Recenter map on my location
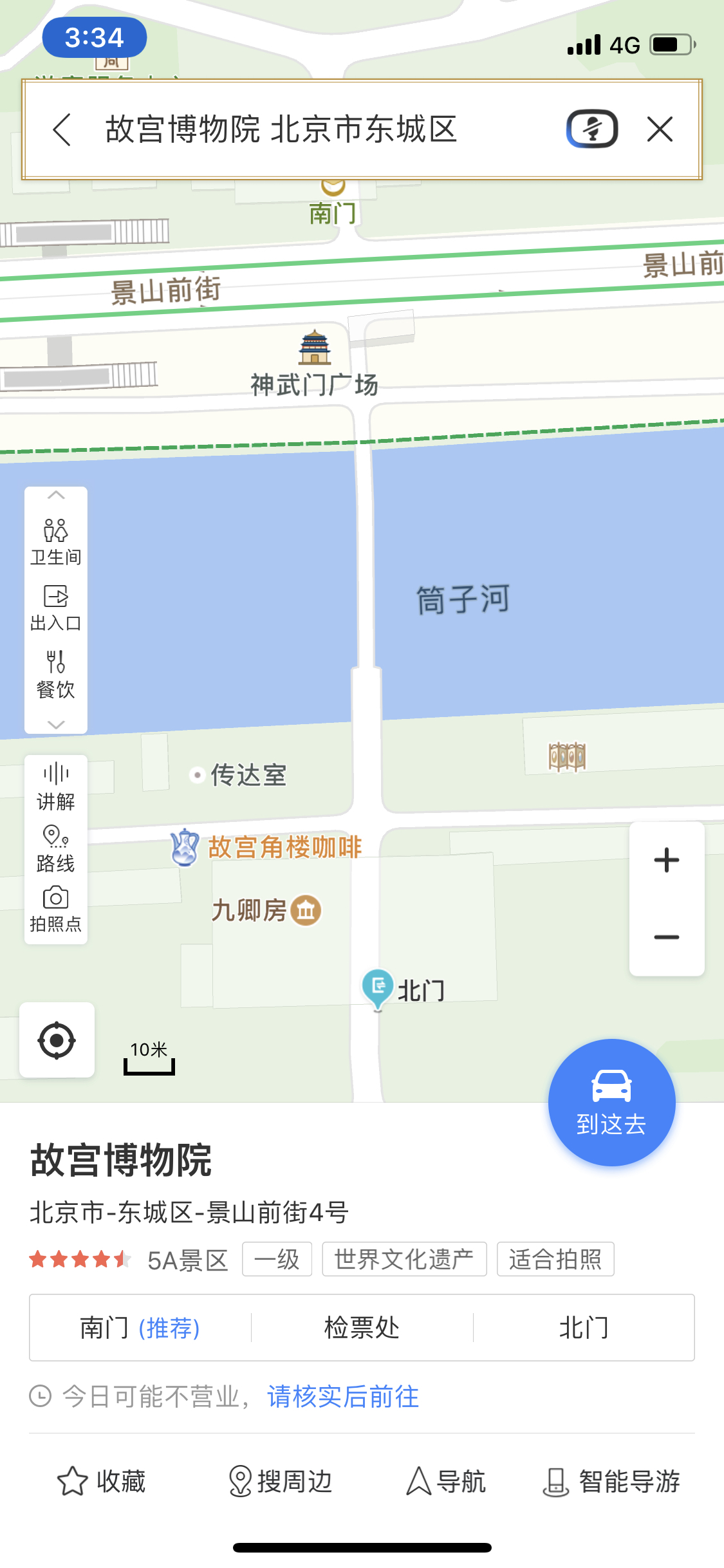The image size is (724, 1568). click(57, 1040)
